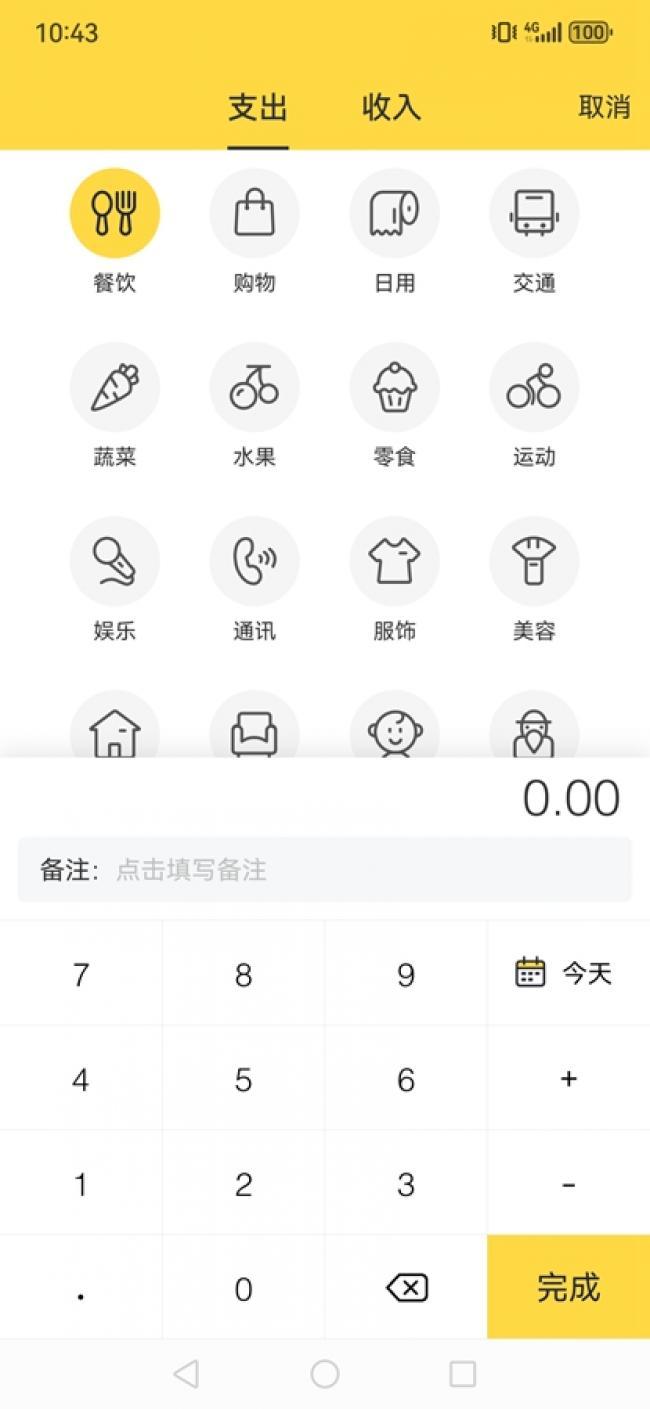Open the 今天 date picker
This screenshot has width=650, height=1409.
point(568,973)
